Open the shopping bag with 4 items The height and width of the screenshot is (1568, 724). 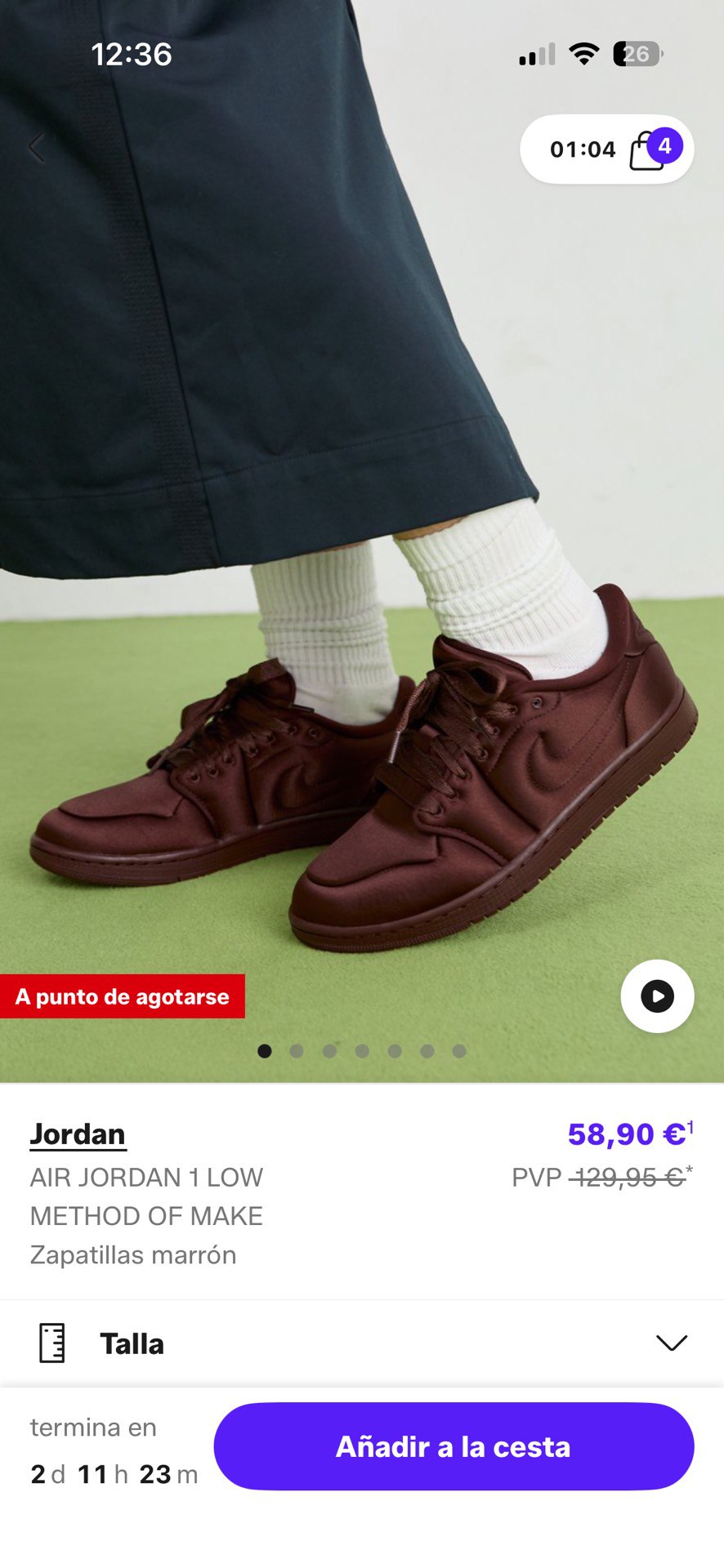coord(651,149)
